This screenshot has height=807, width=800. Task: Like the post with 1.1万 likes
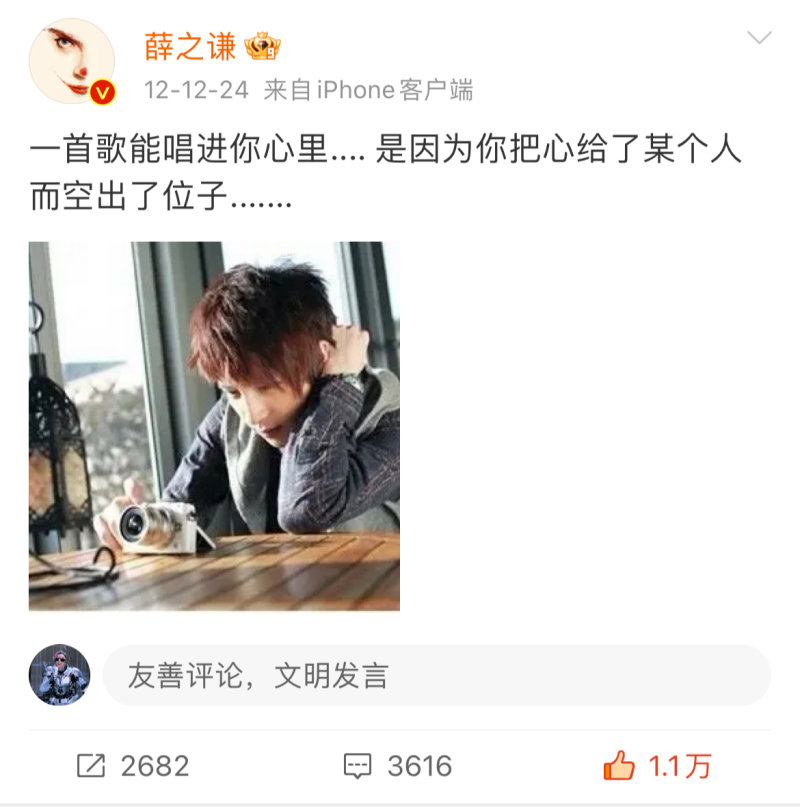point(657,766)
